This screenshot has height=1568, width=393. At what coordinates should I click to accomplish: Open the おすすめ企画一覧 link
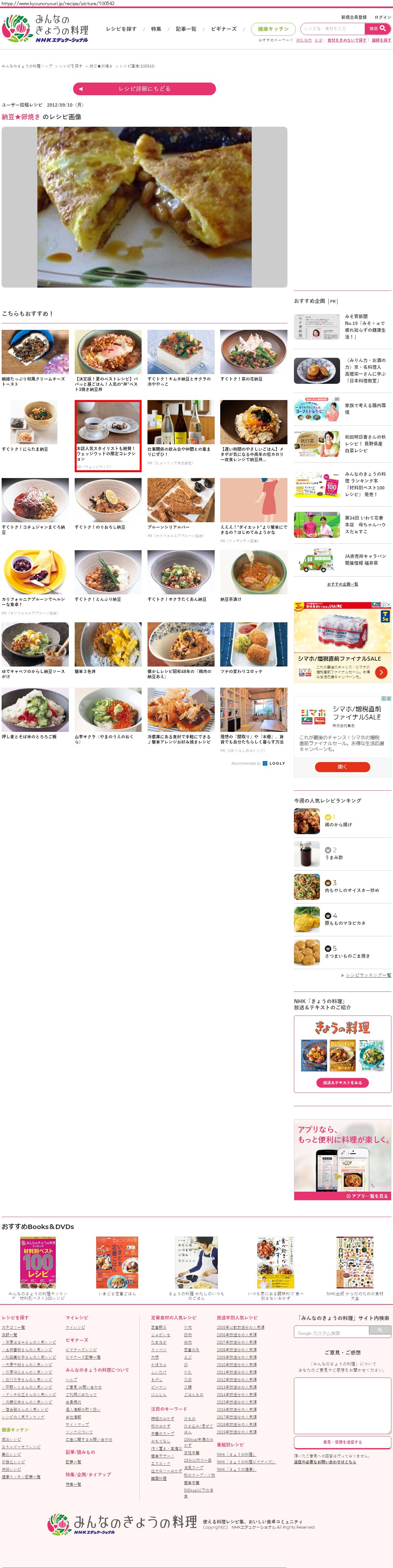coord(343,584)
